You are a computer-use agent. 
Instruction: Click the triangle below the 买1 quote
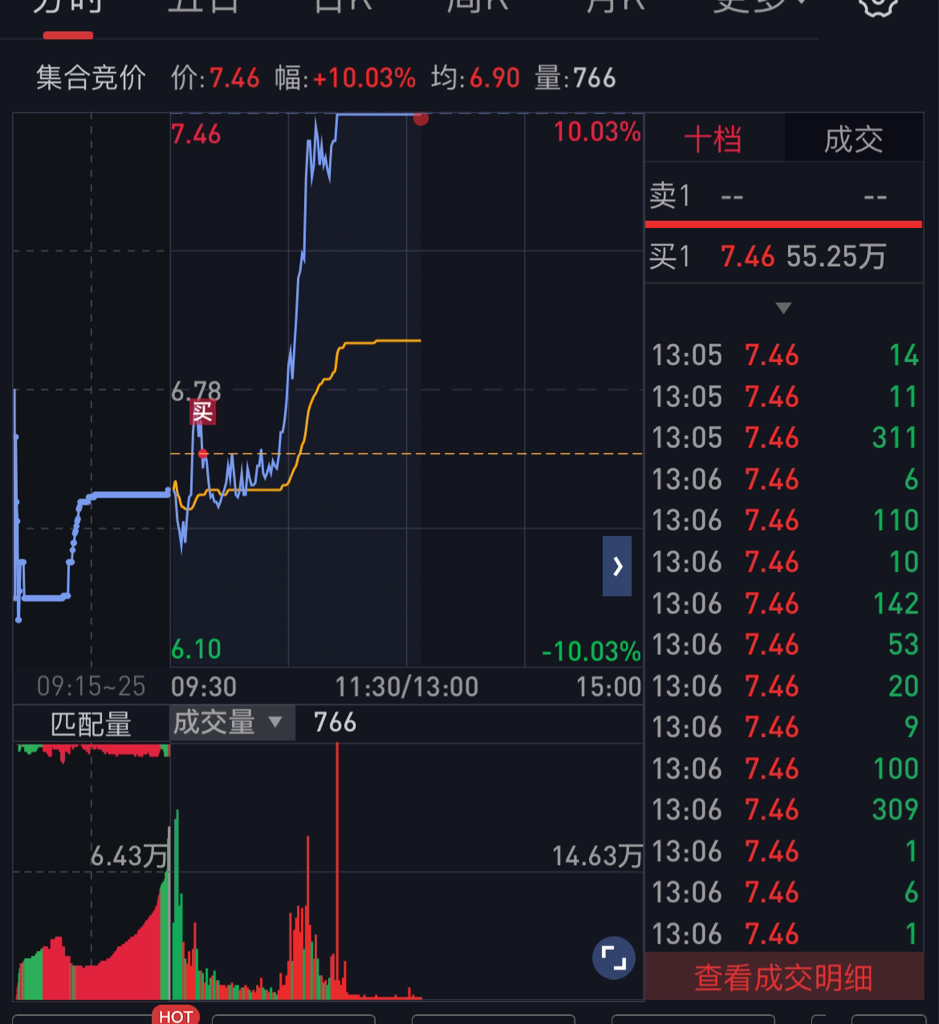coord(783,308)
